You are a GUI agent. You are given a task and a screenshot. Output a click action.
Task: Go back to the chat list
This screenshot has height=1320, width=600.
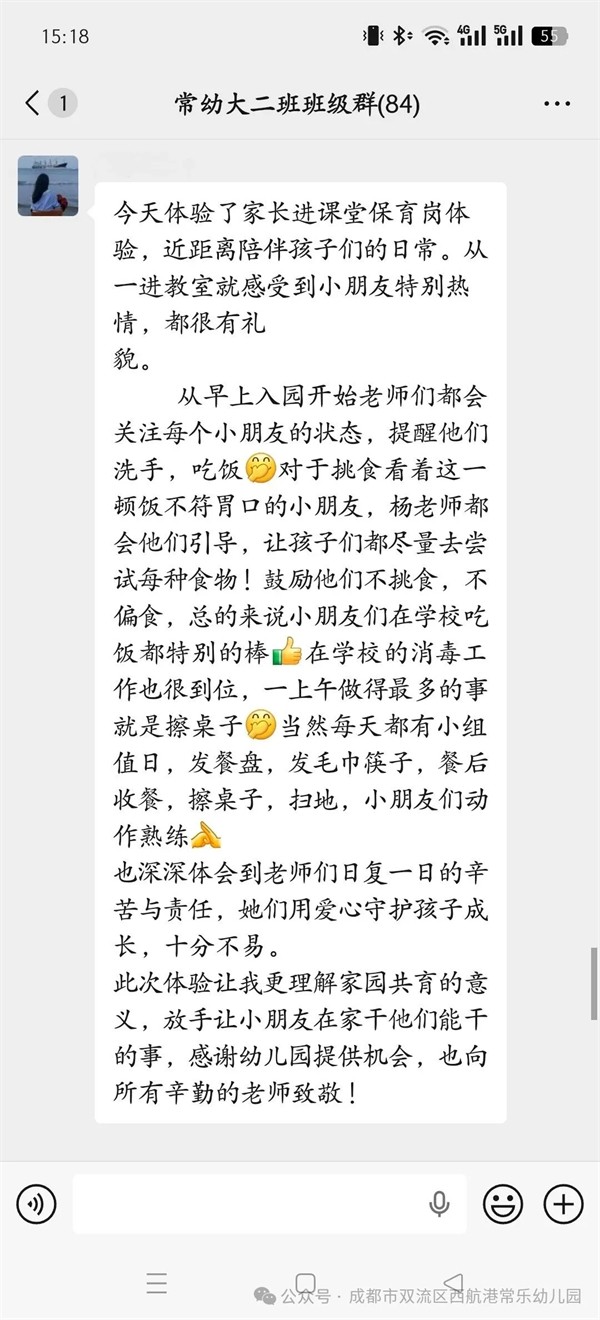tap(33, 103)
